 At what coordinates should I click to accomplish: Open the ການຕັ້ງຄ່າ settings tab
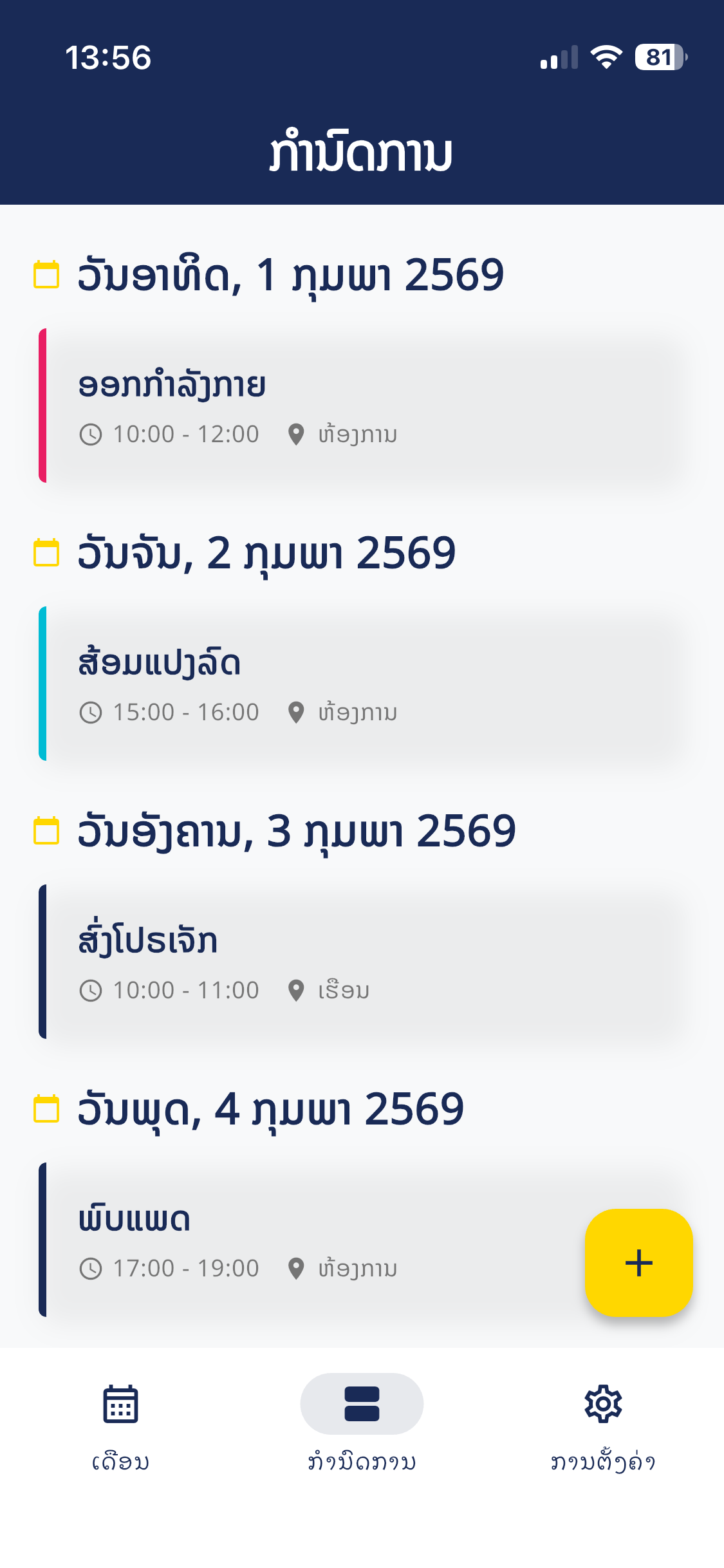tap(603, 1423)
